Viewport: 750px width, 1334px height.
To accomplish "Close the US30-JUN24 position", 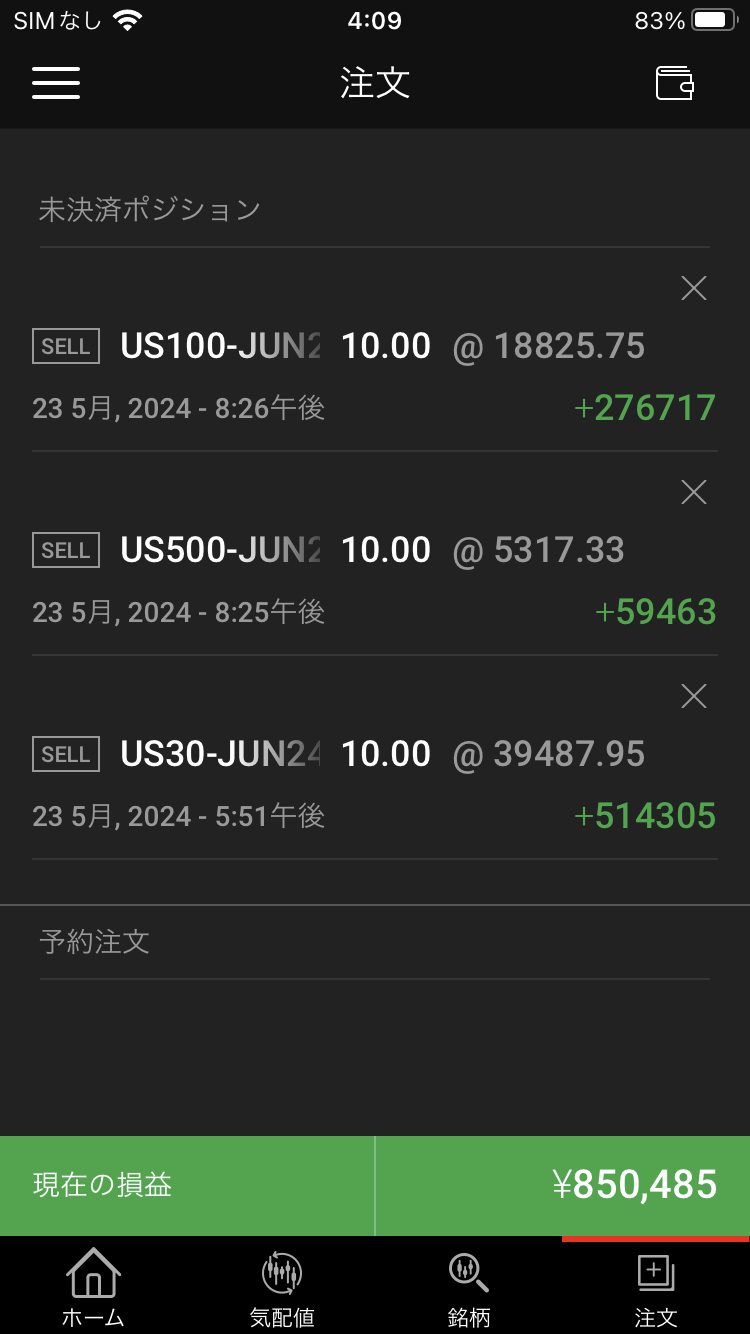I will pyautogui.click(x=693, y=696).
